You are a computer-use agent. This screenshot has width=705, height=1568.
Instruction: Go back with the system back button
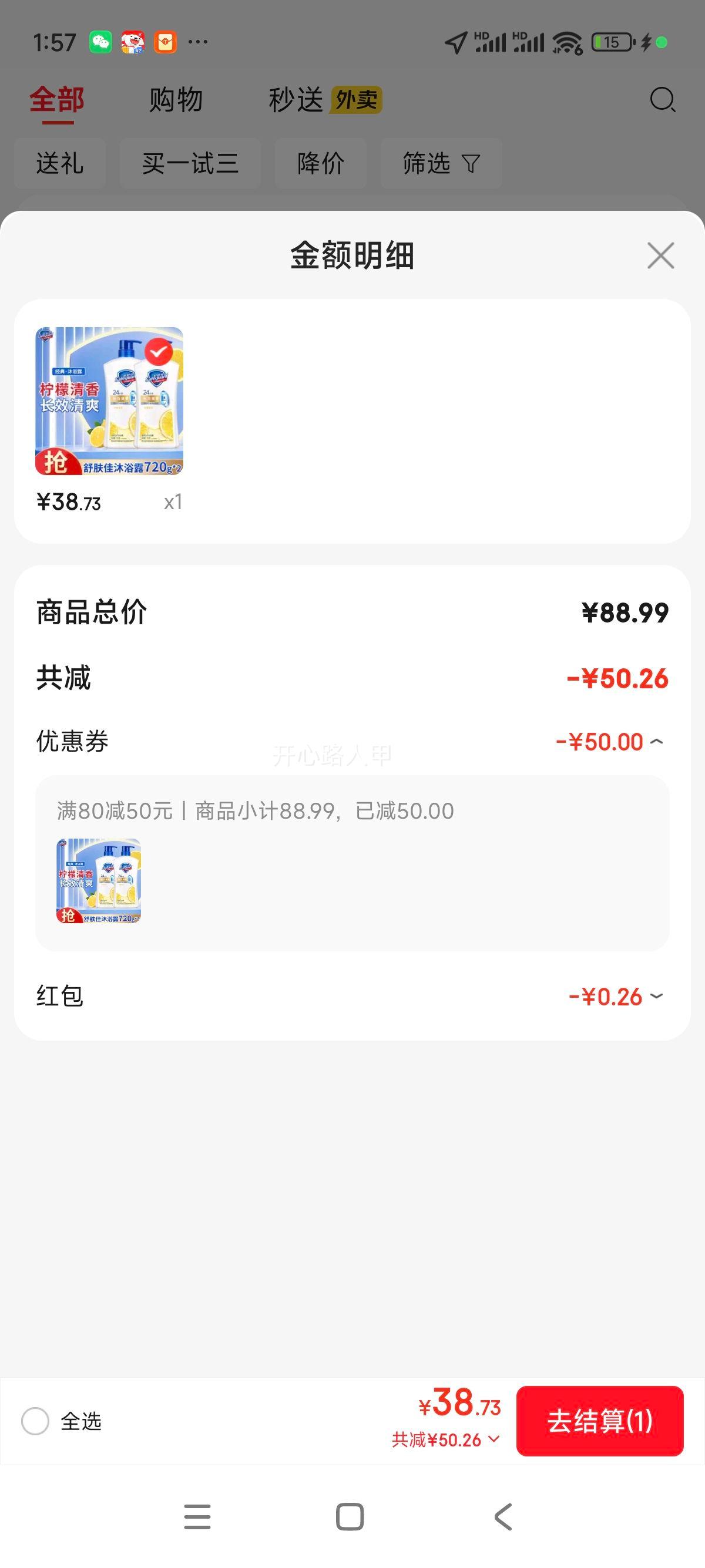[x=503, y=1516]
